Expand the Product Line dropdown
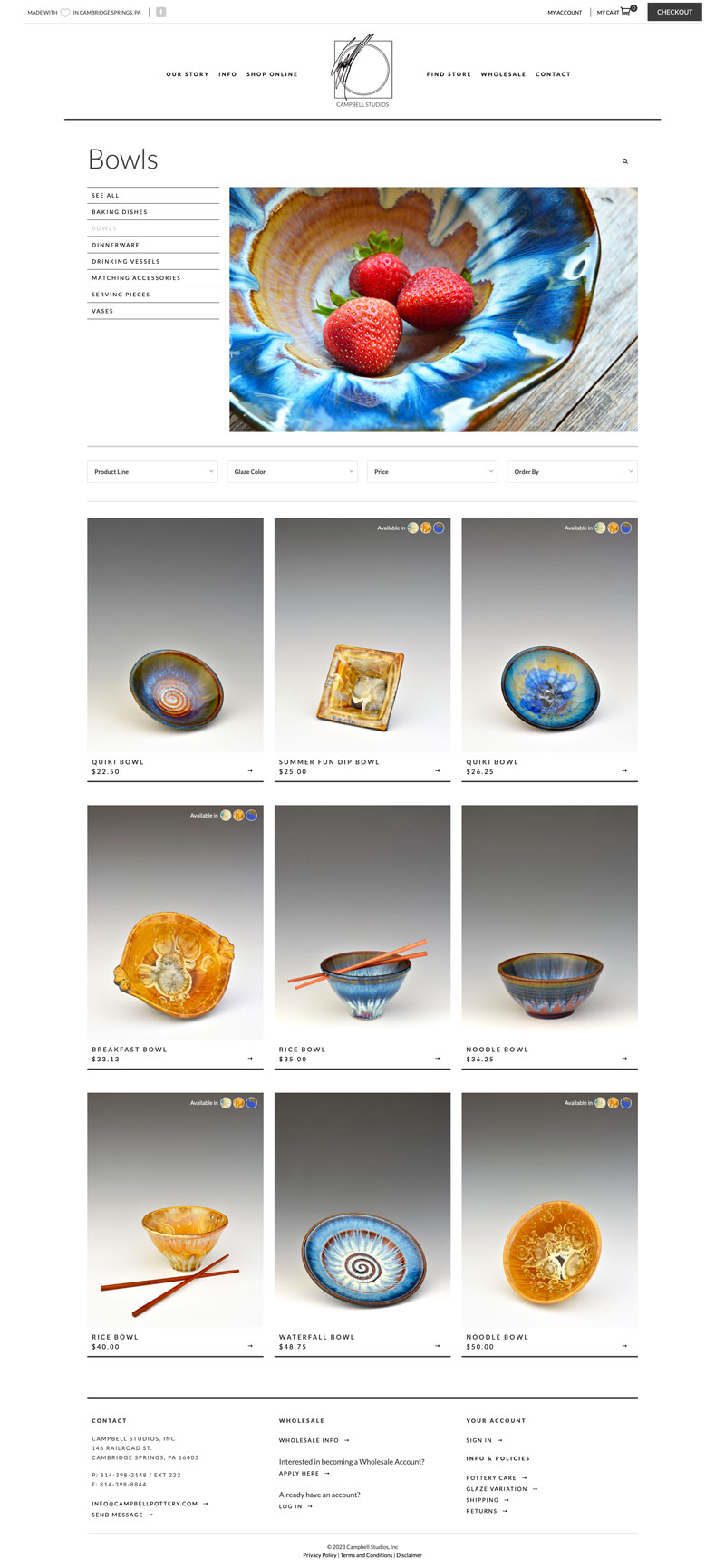The width and height of the screenshot is (725, 1568). 152,472
